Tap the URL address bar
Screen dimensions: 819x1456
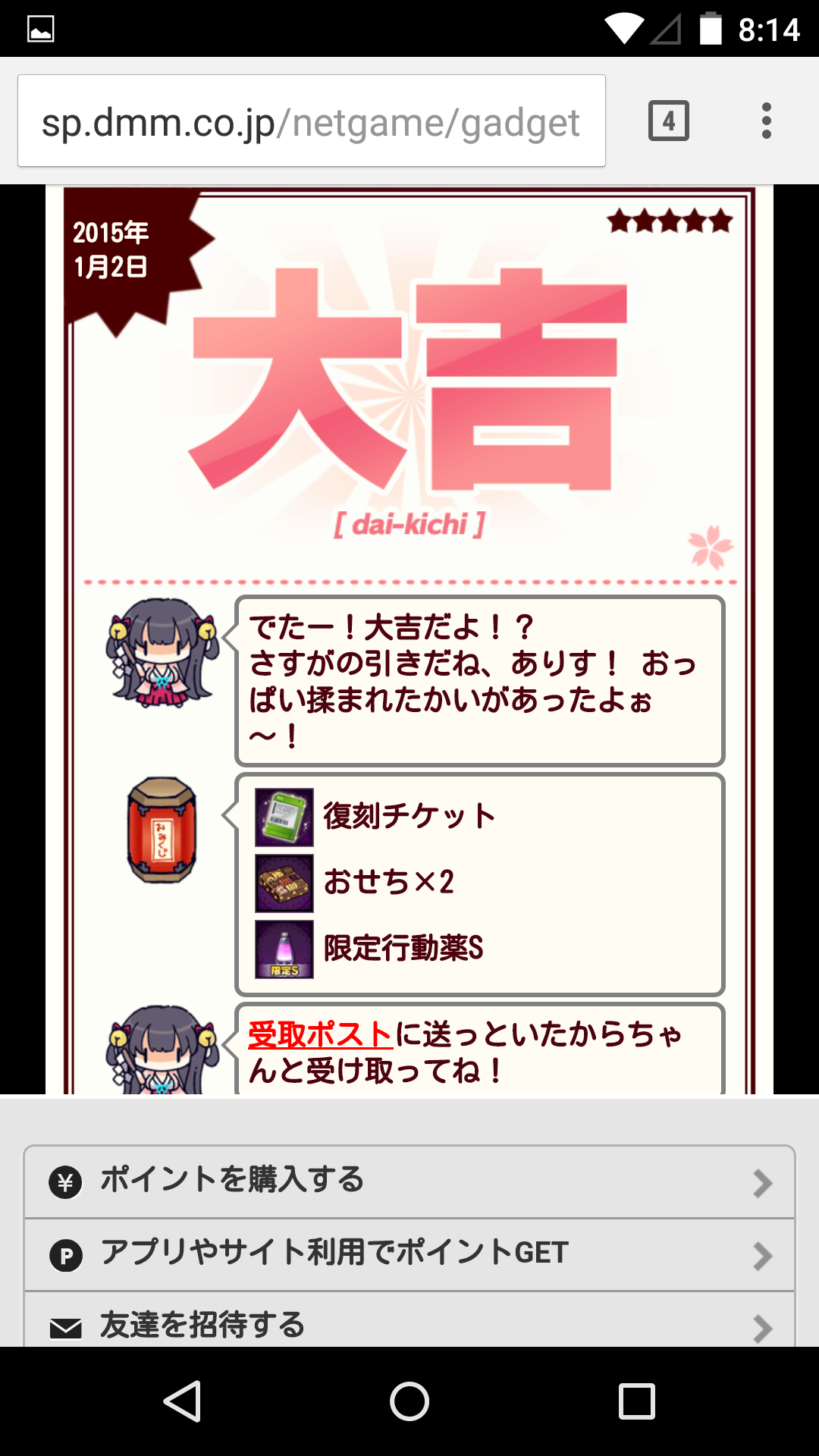coord(311,121)
